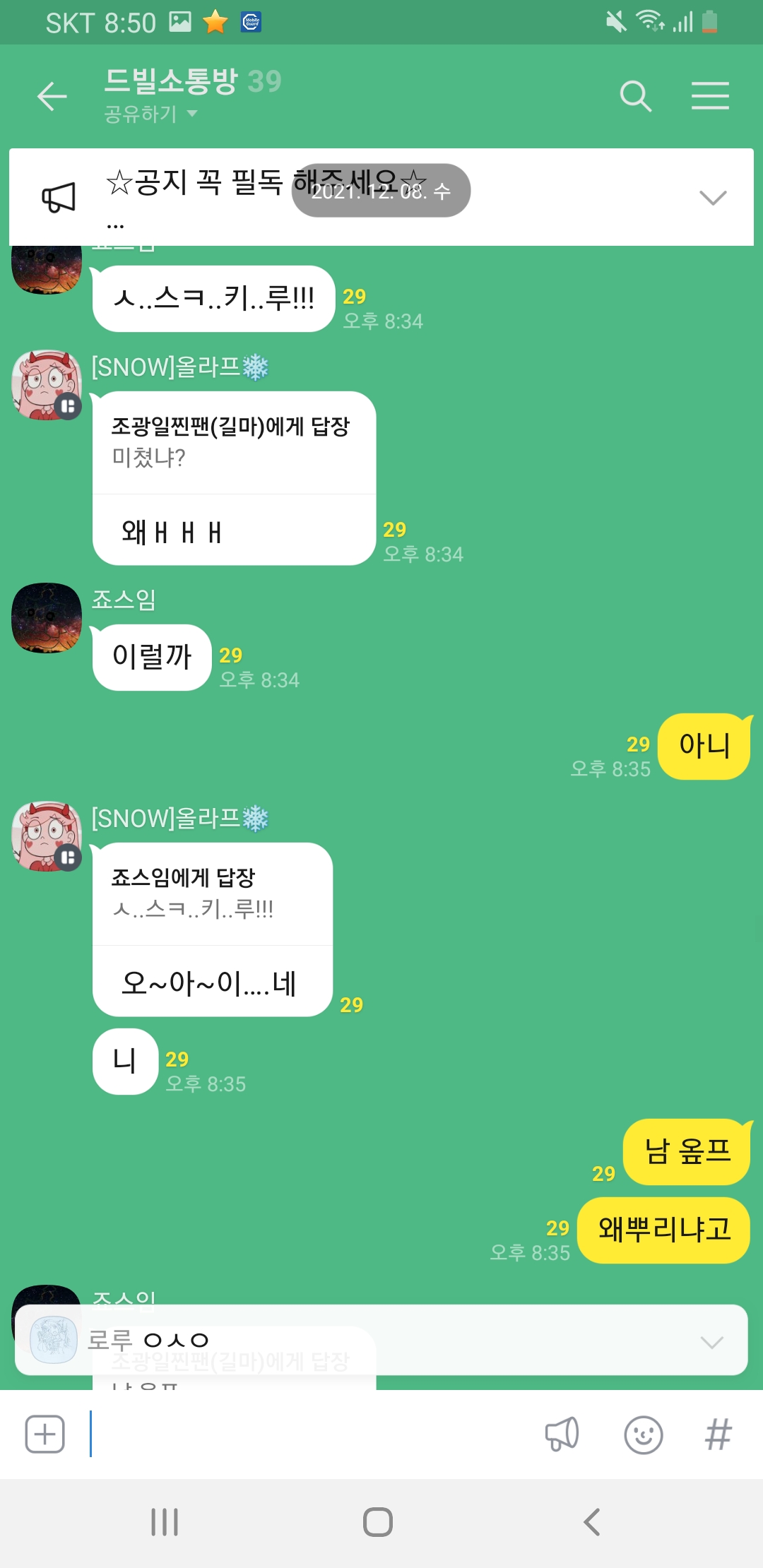Screen dimensions: 763x1568
Task: Expand the 공지 announcement banner
Action: point(712,198)
